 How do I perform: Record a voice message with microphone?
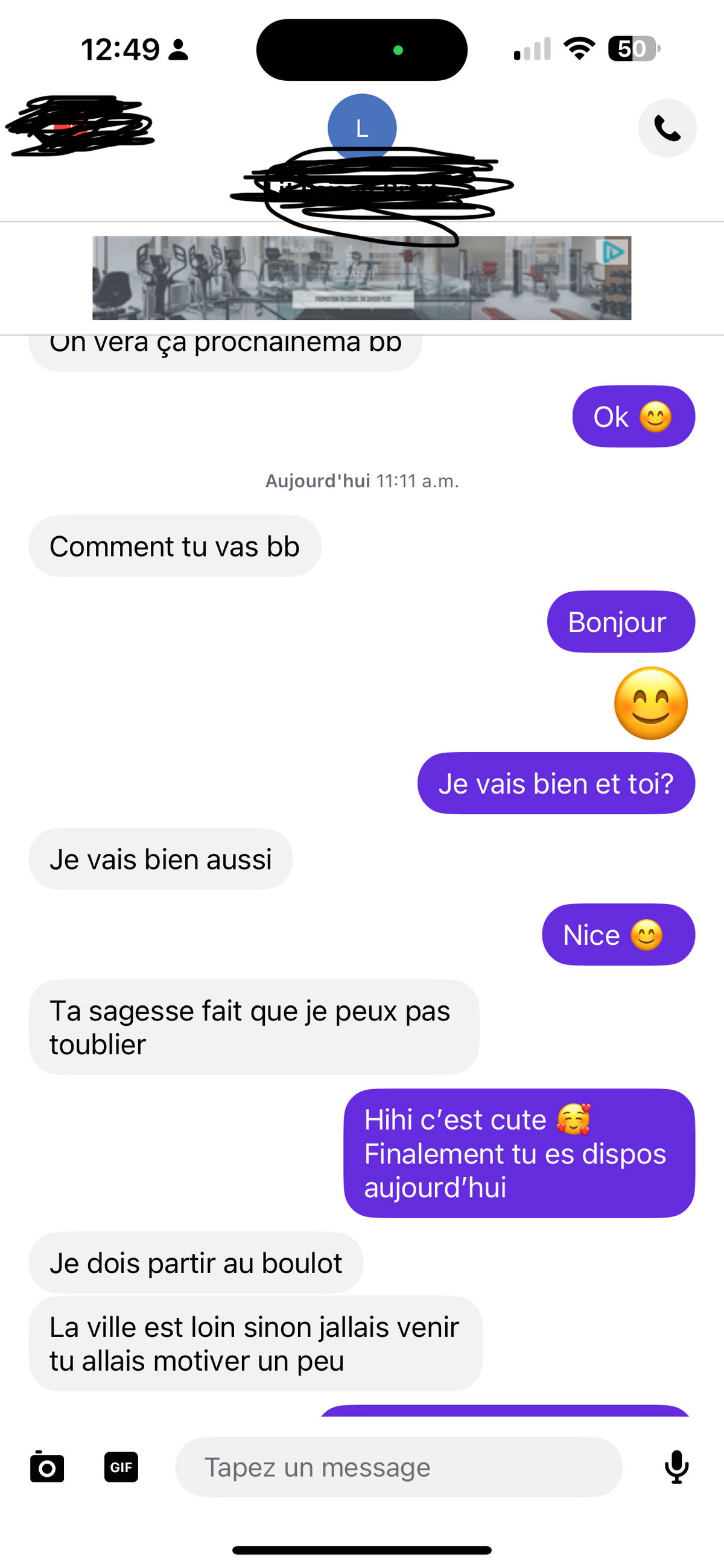coord(676,1467)
